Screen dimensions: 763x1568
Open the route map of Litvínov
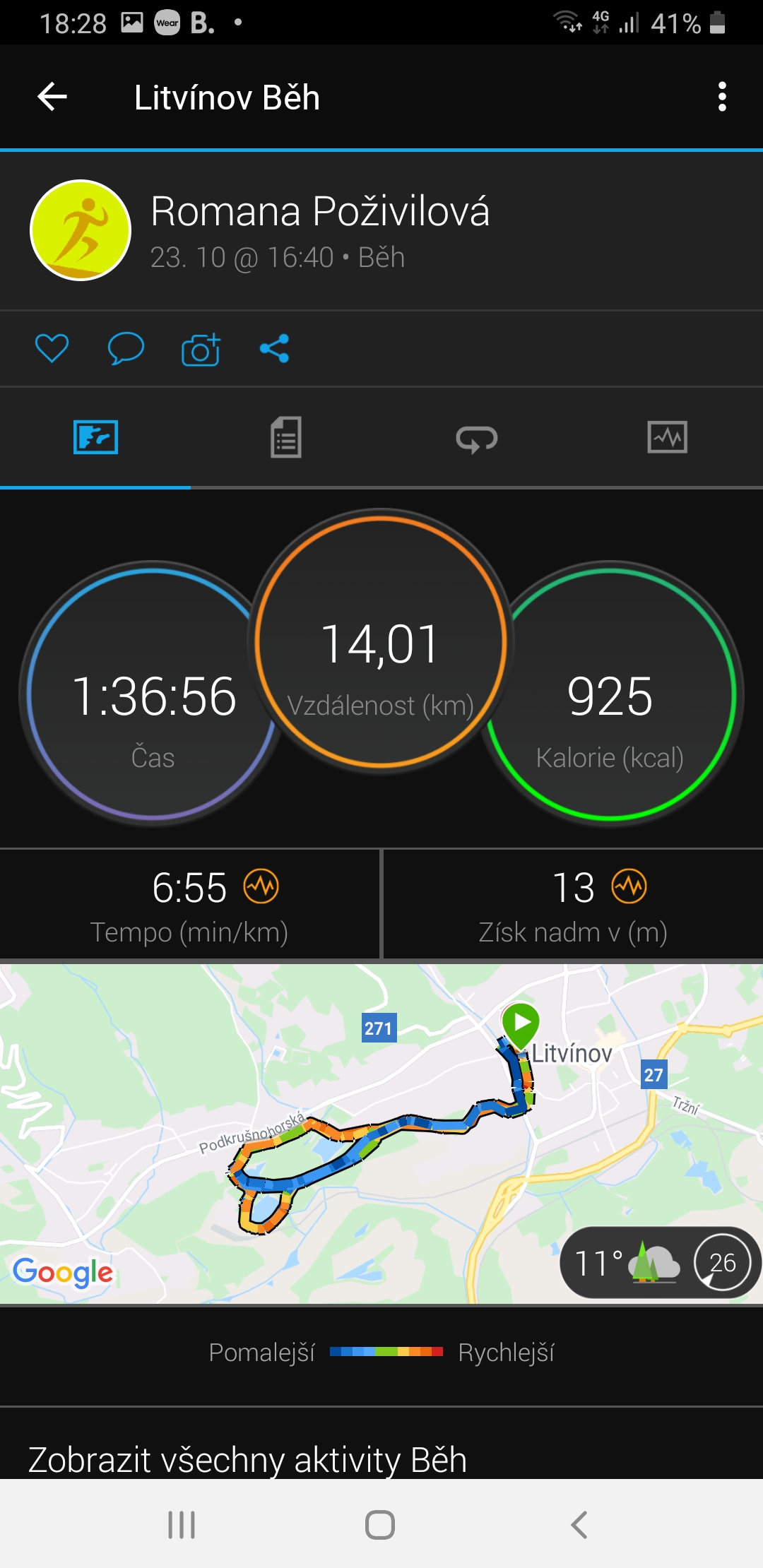(381, 1134)
